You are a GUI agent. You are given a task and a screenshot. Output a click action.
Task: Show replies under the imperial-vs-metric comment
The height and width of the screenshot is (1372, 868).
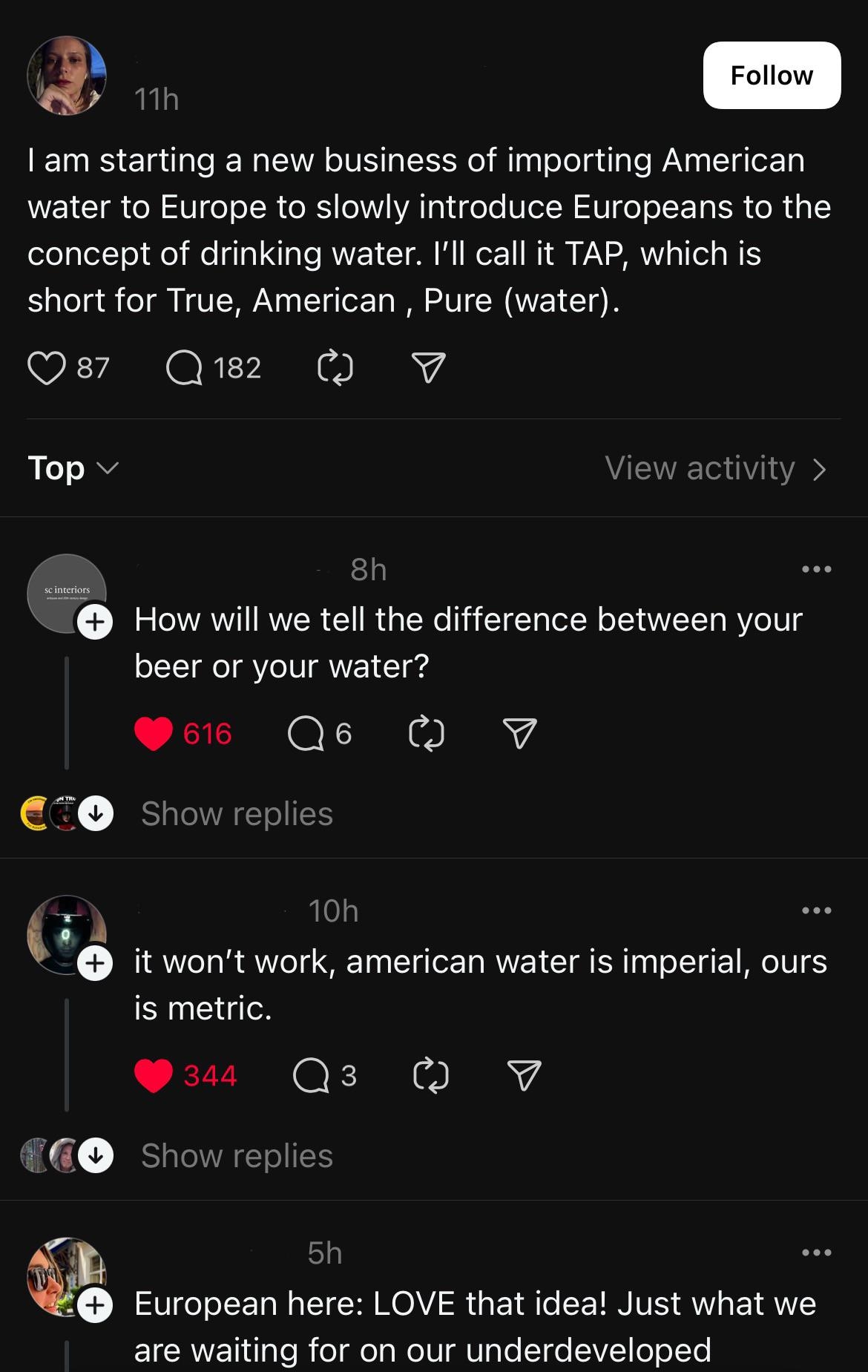point(234,1155)
